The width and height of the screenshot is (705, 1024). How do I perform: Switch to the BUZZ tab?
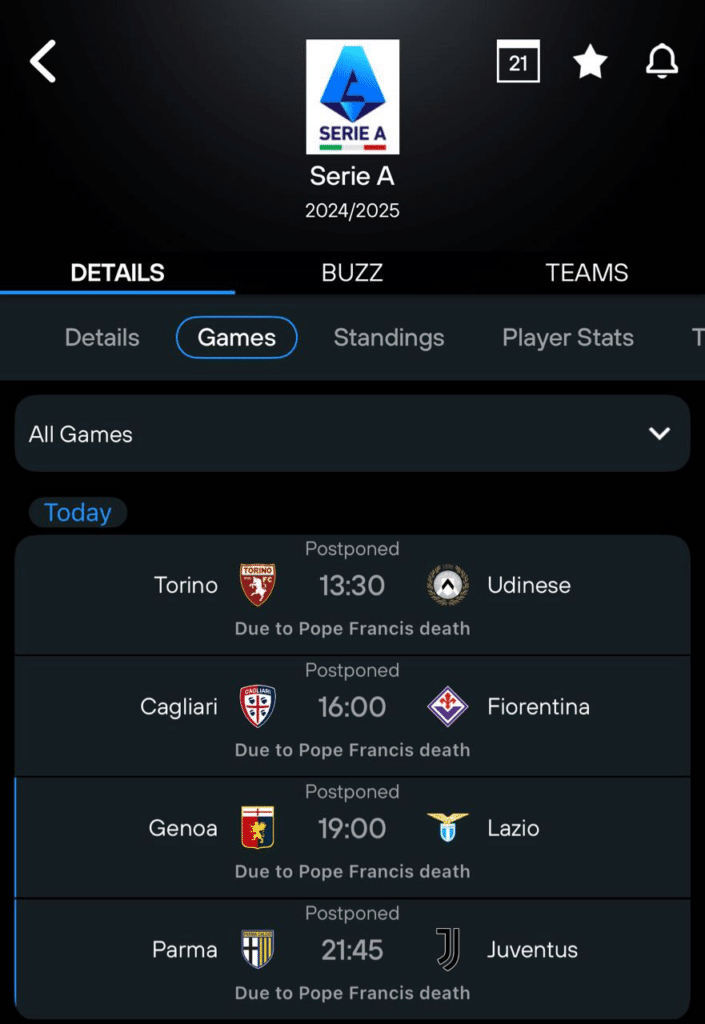pos(352,272)
